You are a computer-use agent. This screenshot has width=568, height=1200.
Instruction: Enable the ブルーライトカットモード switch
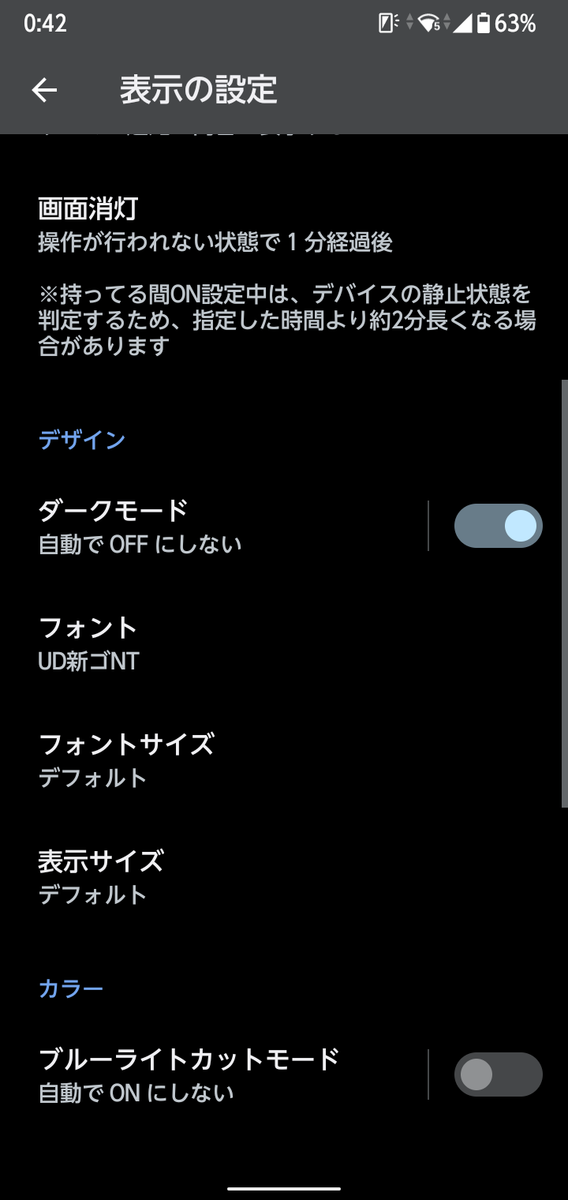pos(498,1074)
